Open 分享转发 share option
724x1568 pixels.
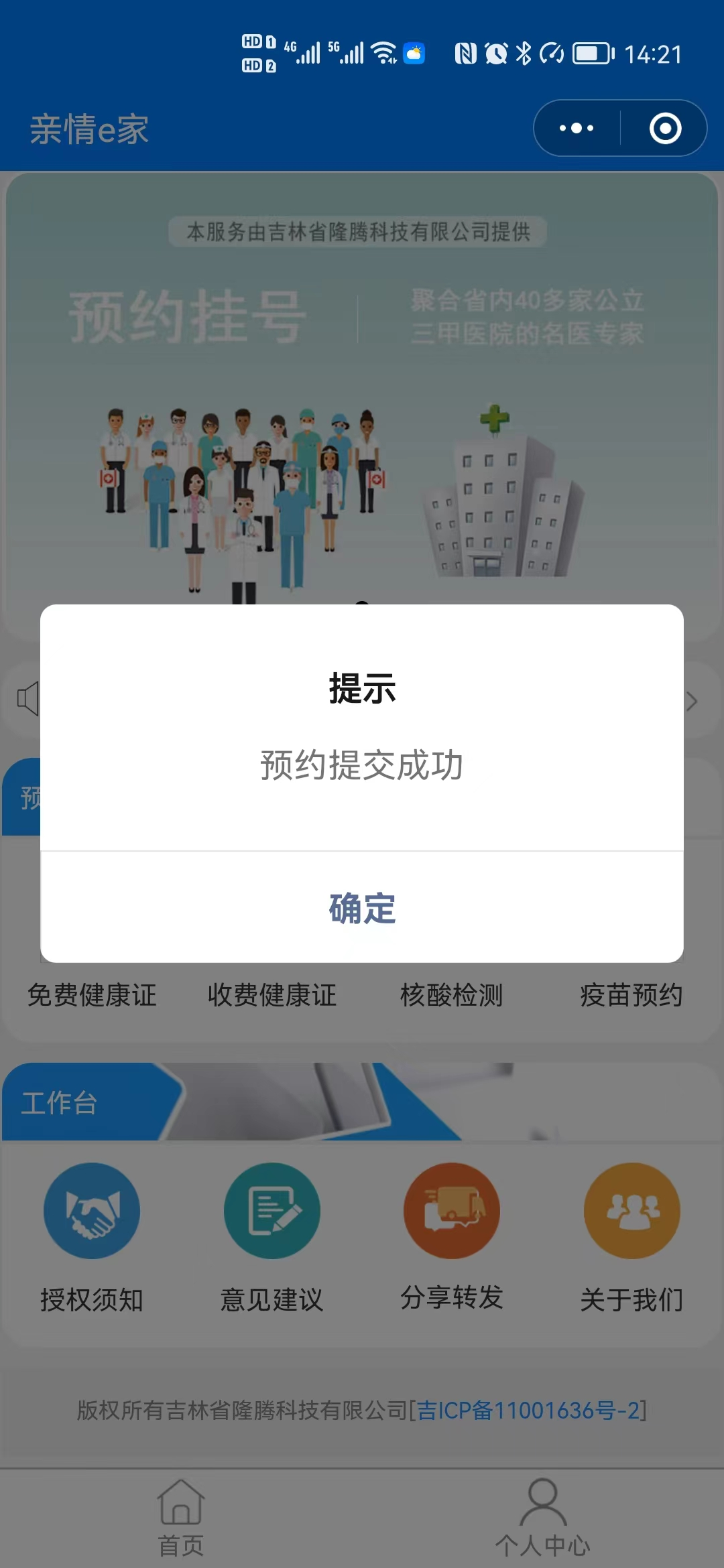(x=452, y=1211)
